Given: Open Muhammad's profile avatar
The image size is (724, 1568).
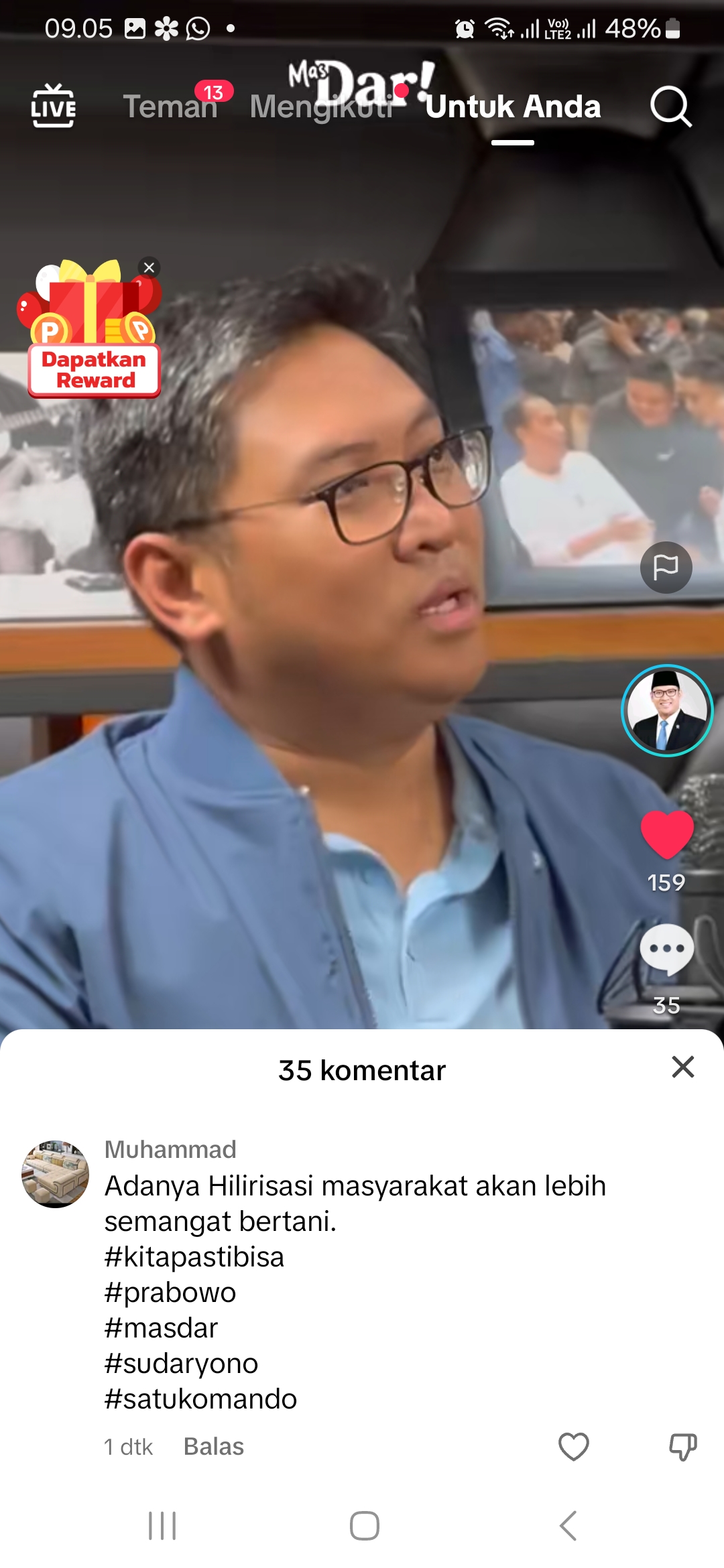Looking at the screenshot, I should (56, 1174).
